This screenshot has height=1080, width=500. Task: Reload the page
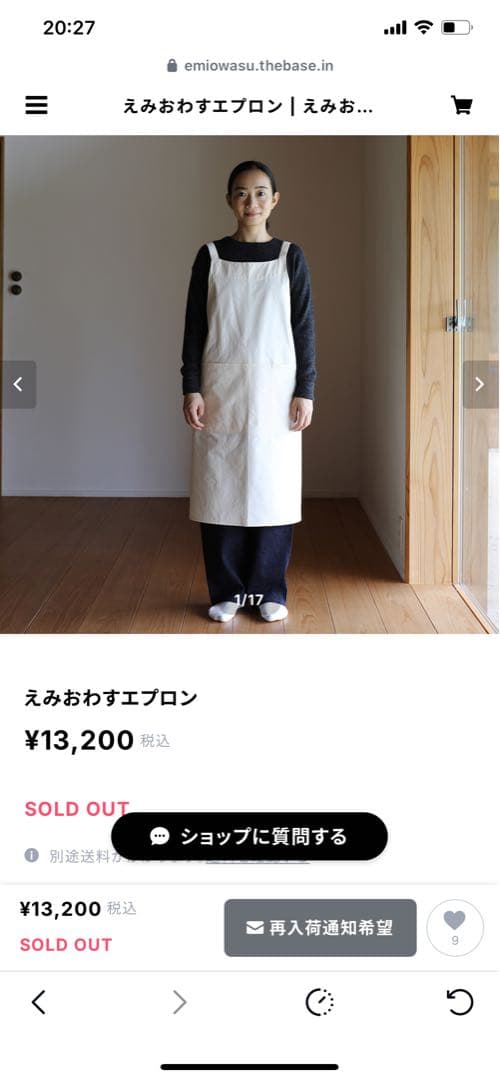[x=460, y=1002]
